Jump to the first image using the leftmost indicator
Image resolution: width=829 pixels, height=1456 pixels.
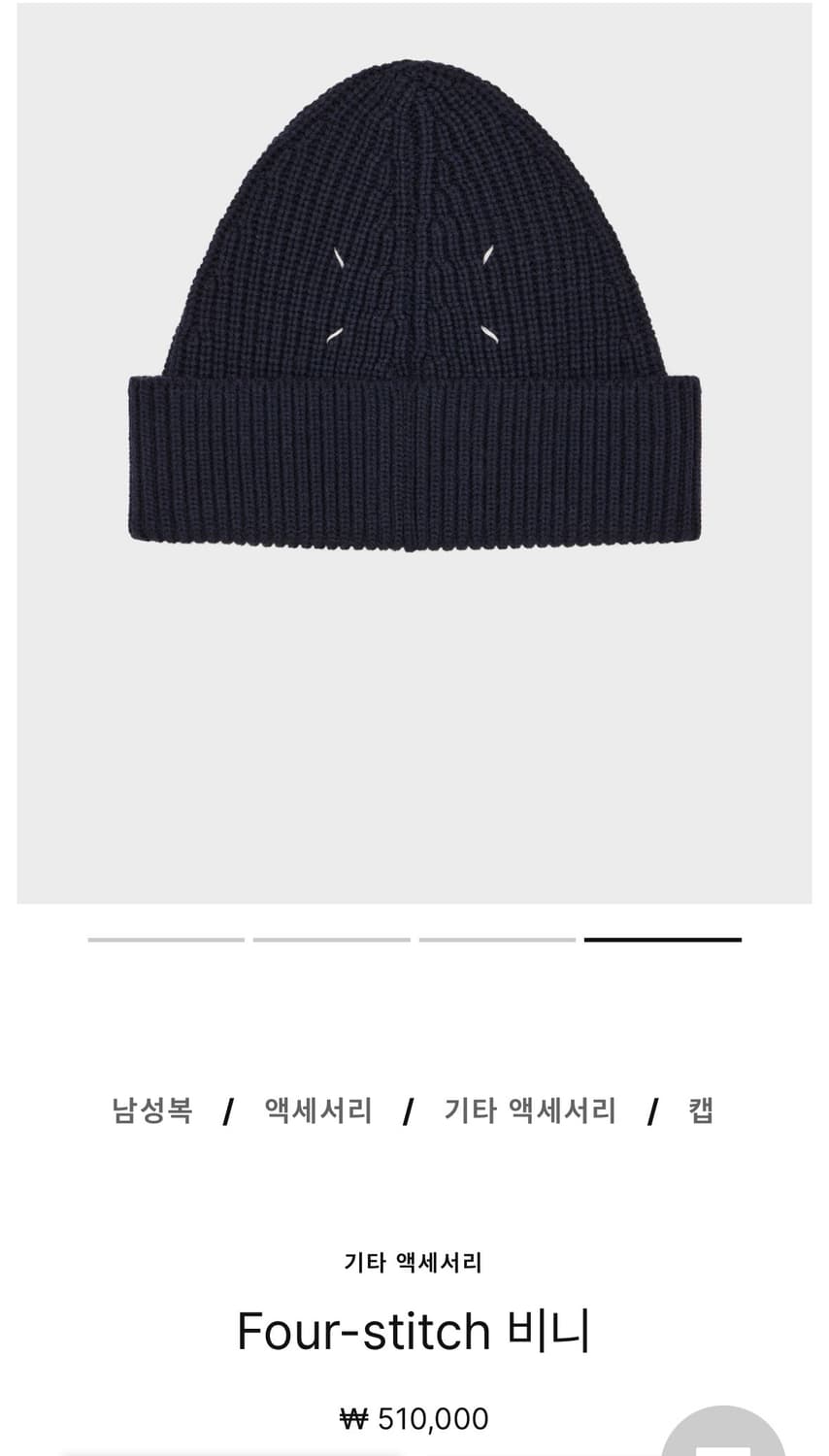[165, 941]
